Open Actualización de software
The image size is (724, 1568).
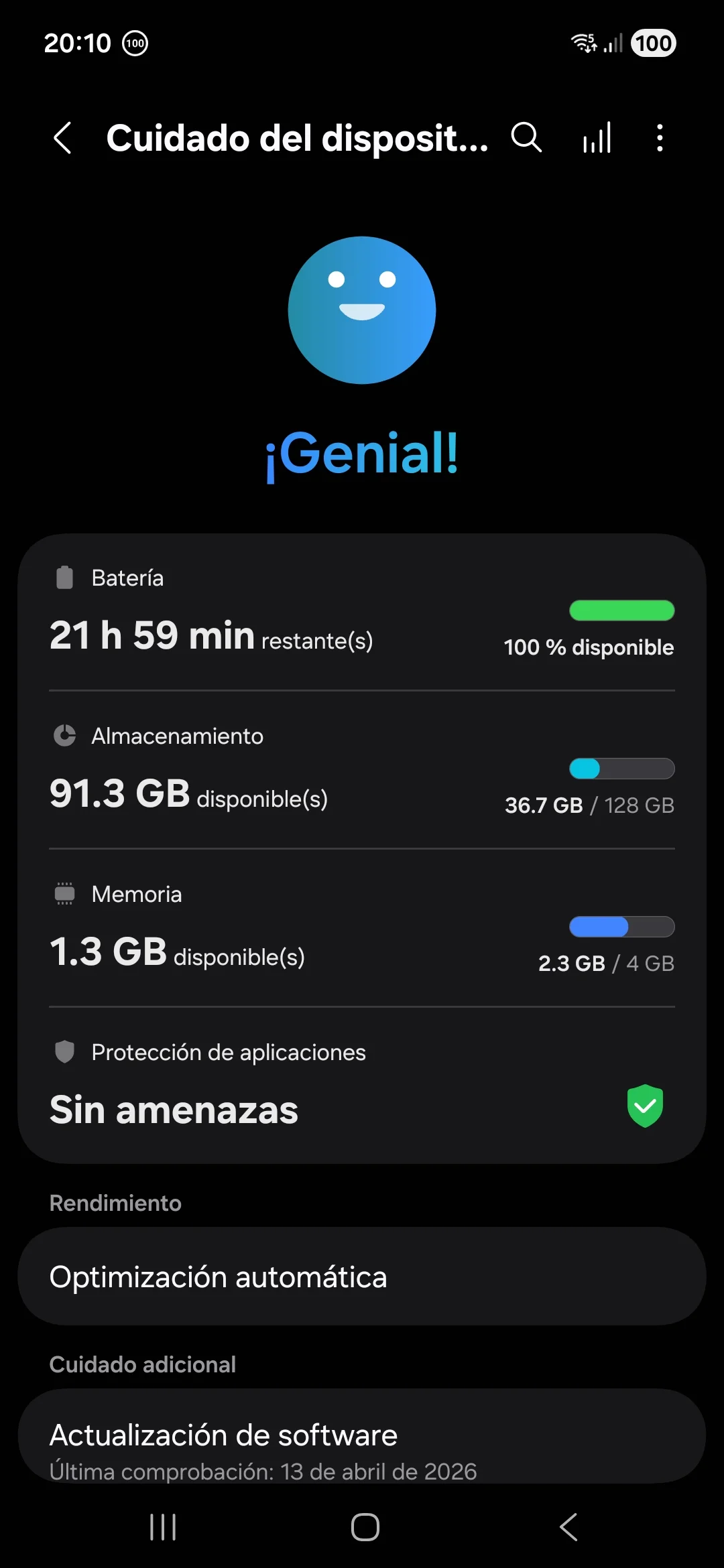(x=362, y=1434)
